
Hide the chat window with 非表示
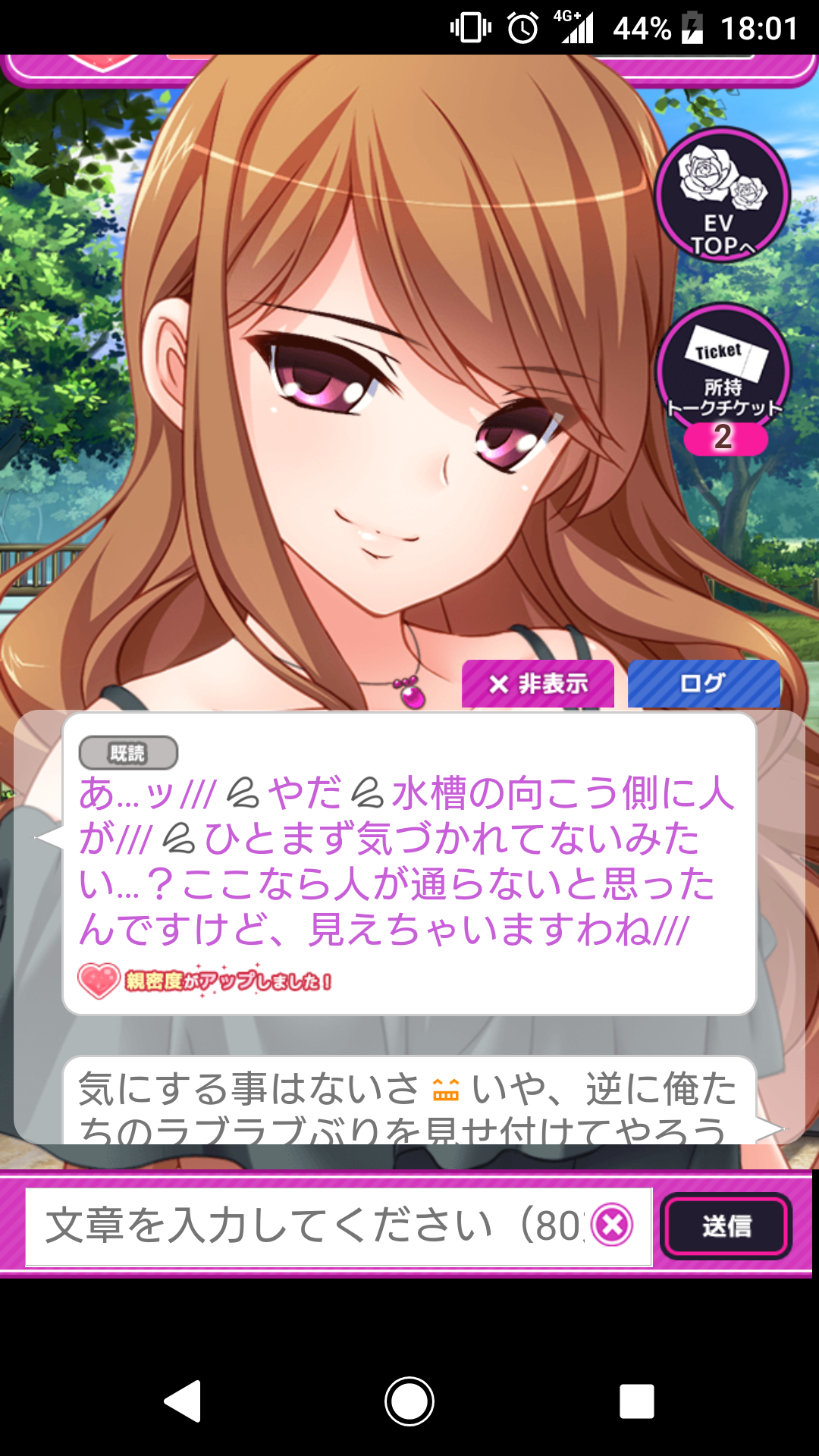pyautogui.click(x=538, y=684)
